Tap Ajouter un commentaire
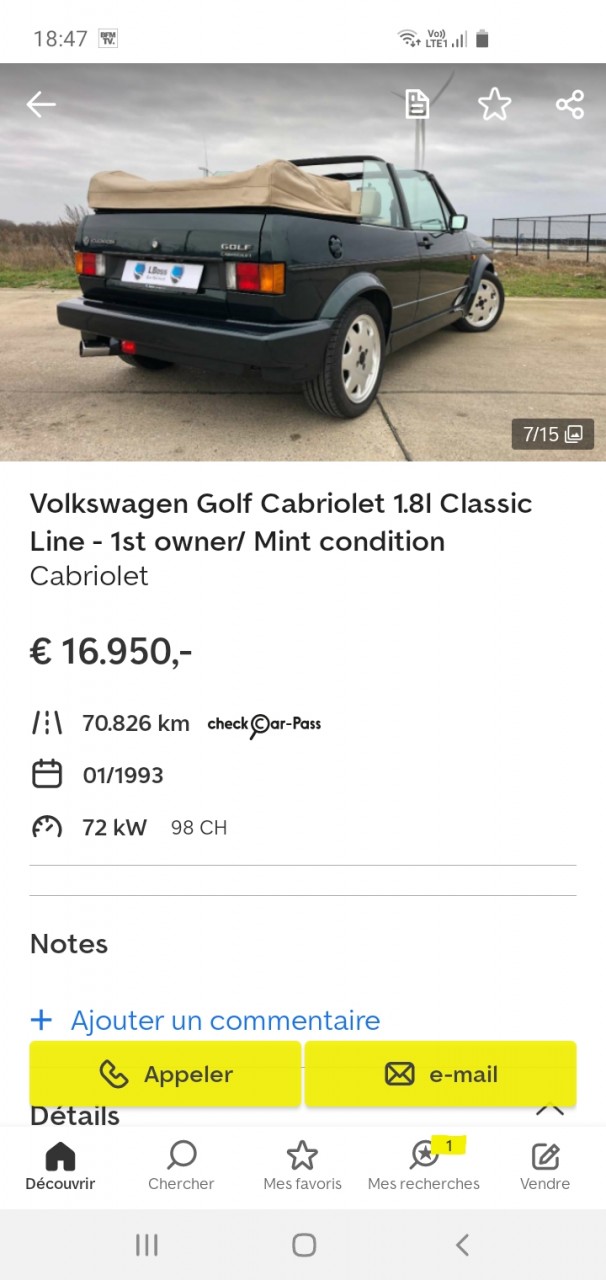The image size is (606, 1280). click(x=206, y=1020)
